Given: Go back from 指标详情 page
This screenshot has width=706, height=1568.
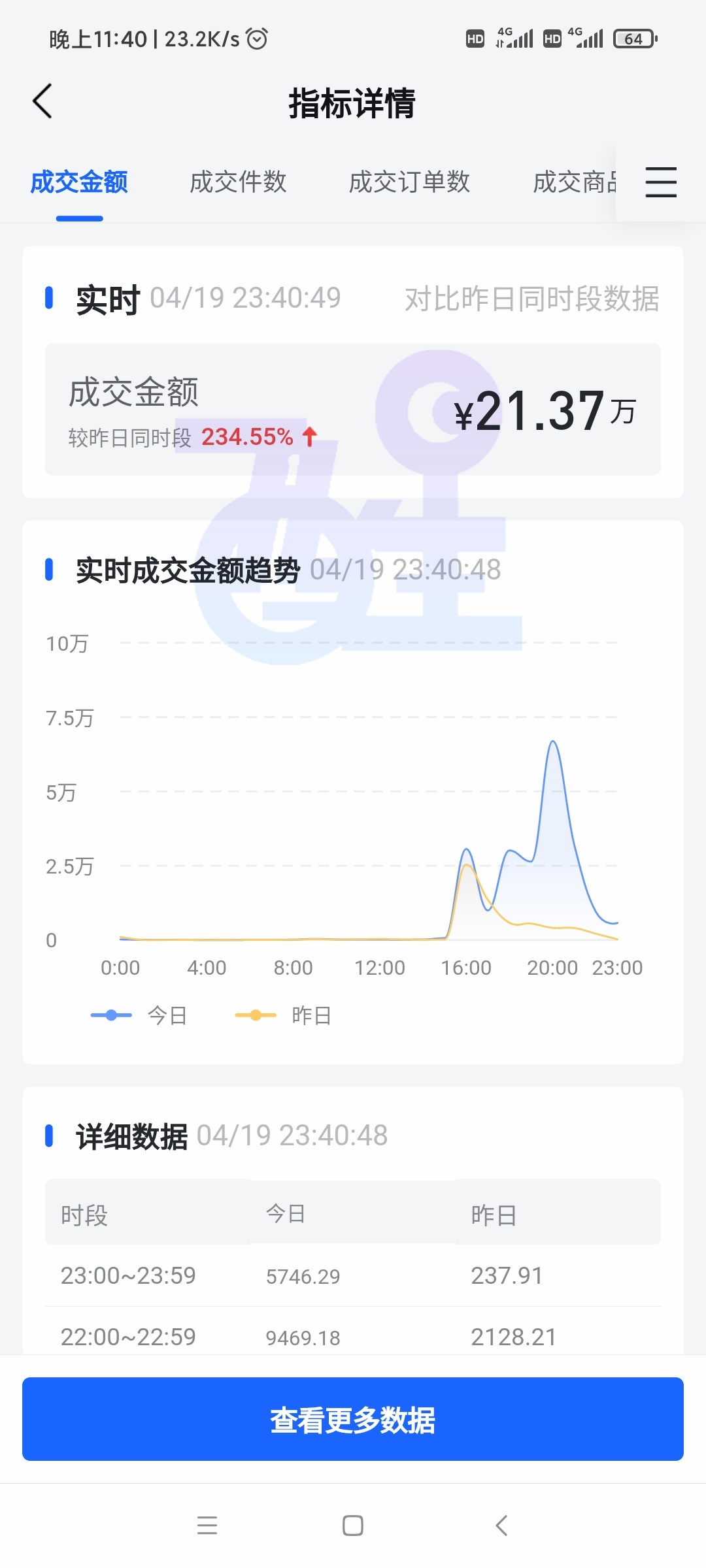Looking at the screenshot, I should tap(42, 101).
